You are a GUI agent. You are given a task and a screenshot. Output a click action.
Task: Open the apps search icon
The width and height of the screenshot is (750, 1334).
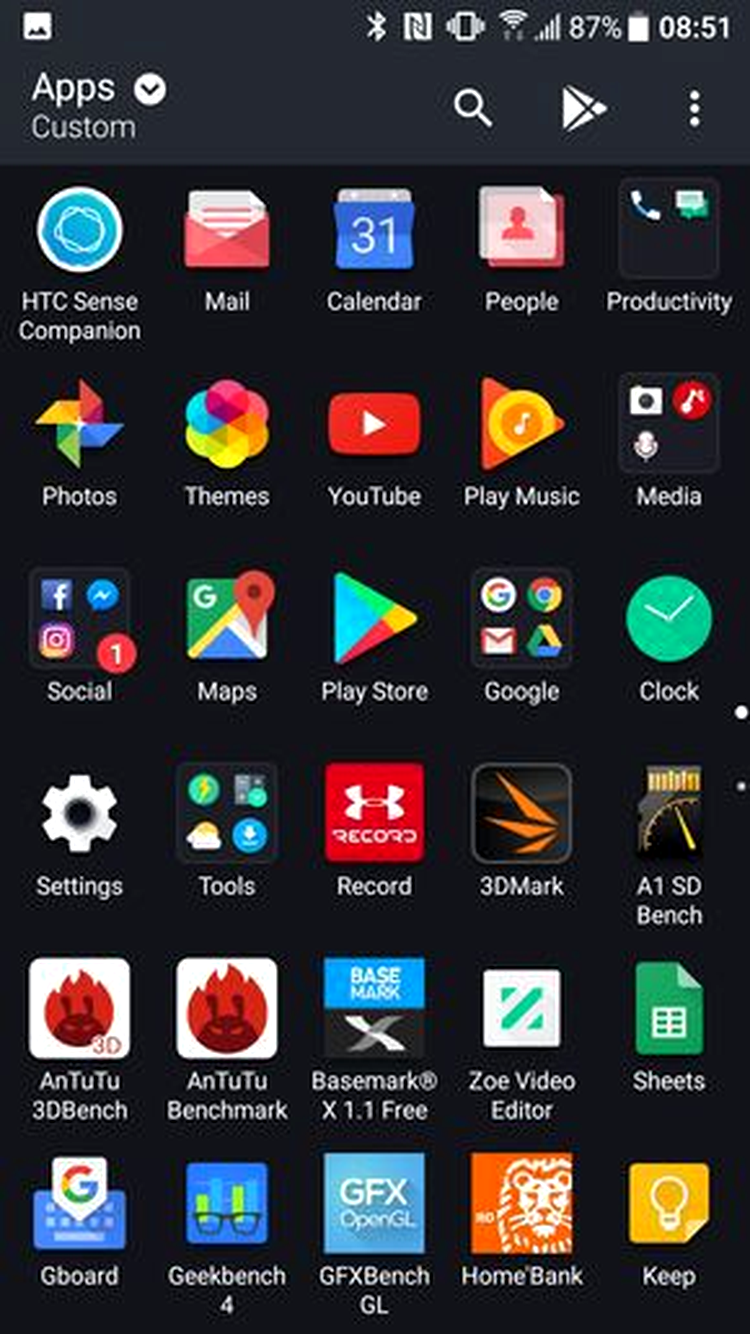[x=472, y=107]
